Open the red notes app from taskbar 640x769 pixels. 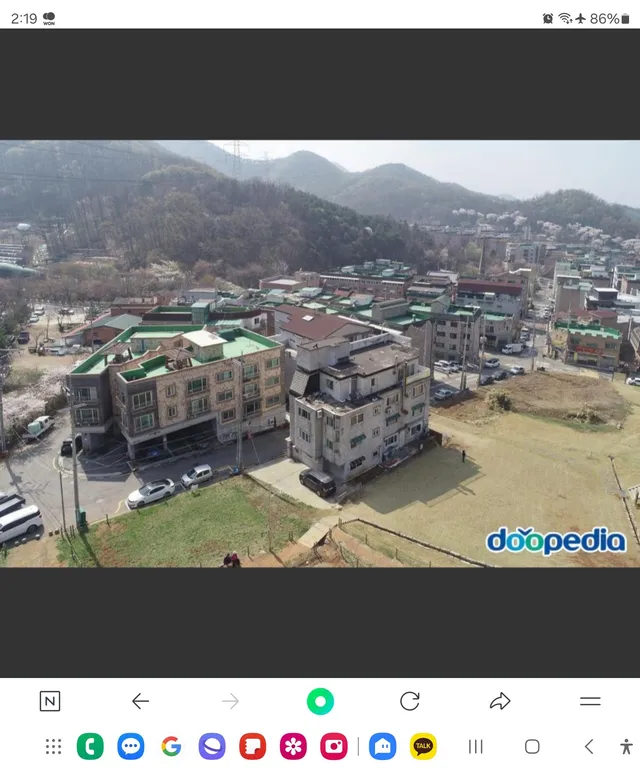tap(253, 746)
